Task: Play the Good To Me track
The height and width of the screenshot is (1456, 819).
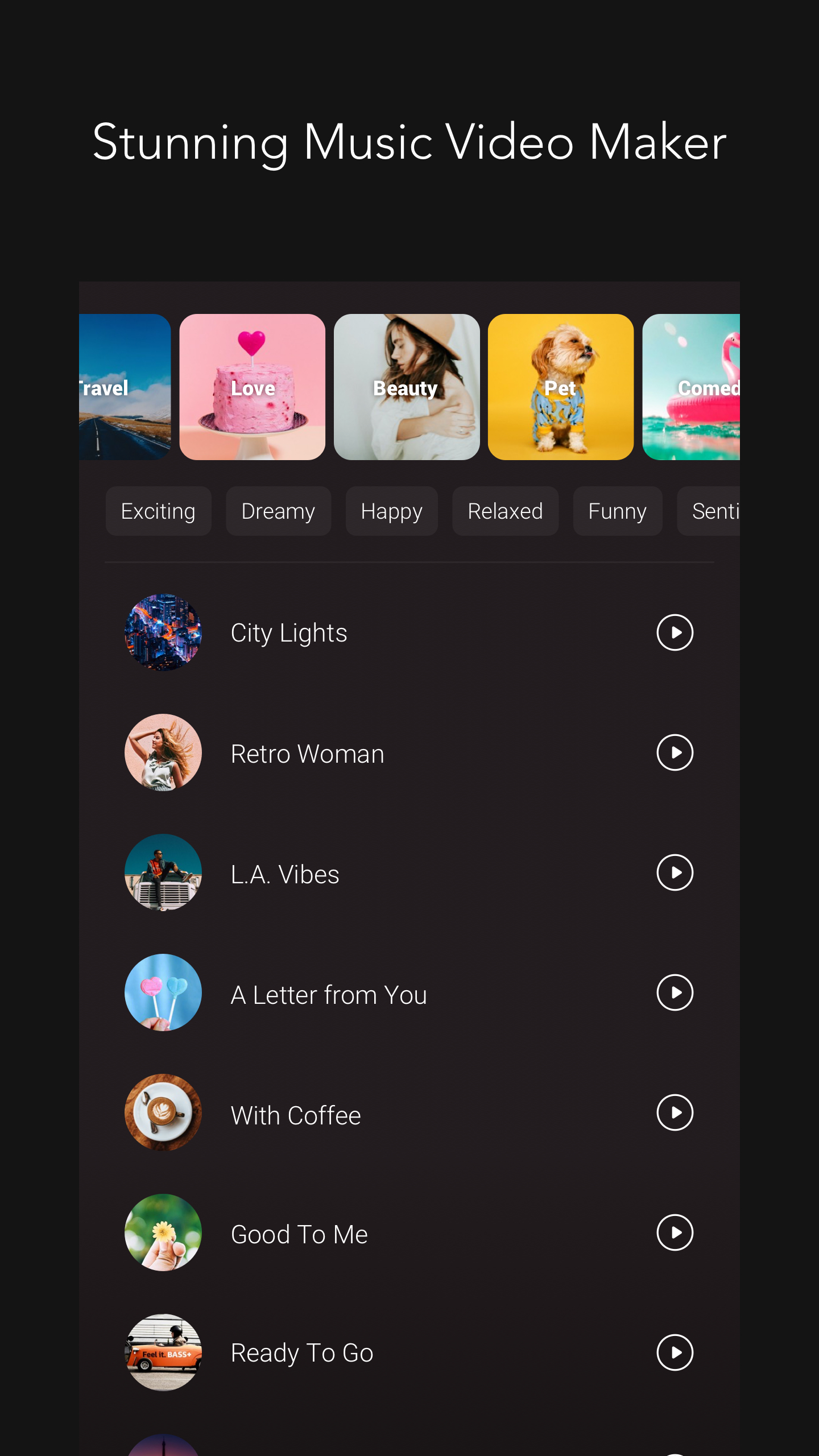Action: tap(675, 1234)
